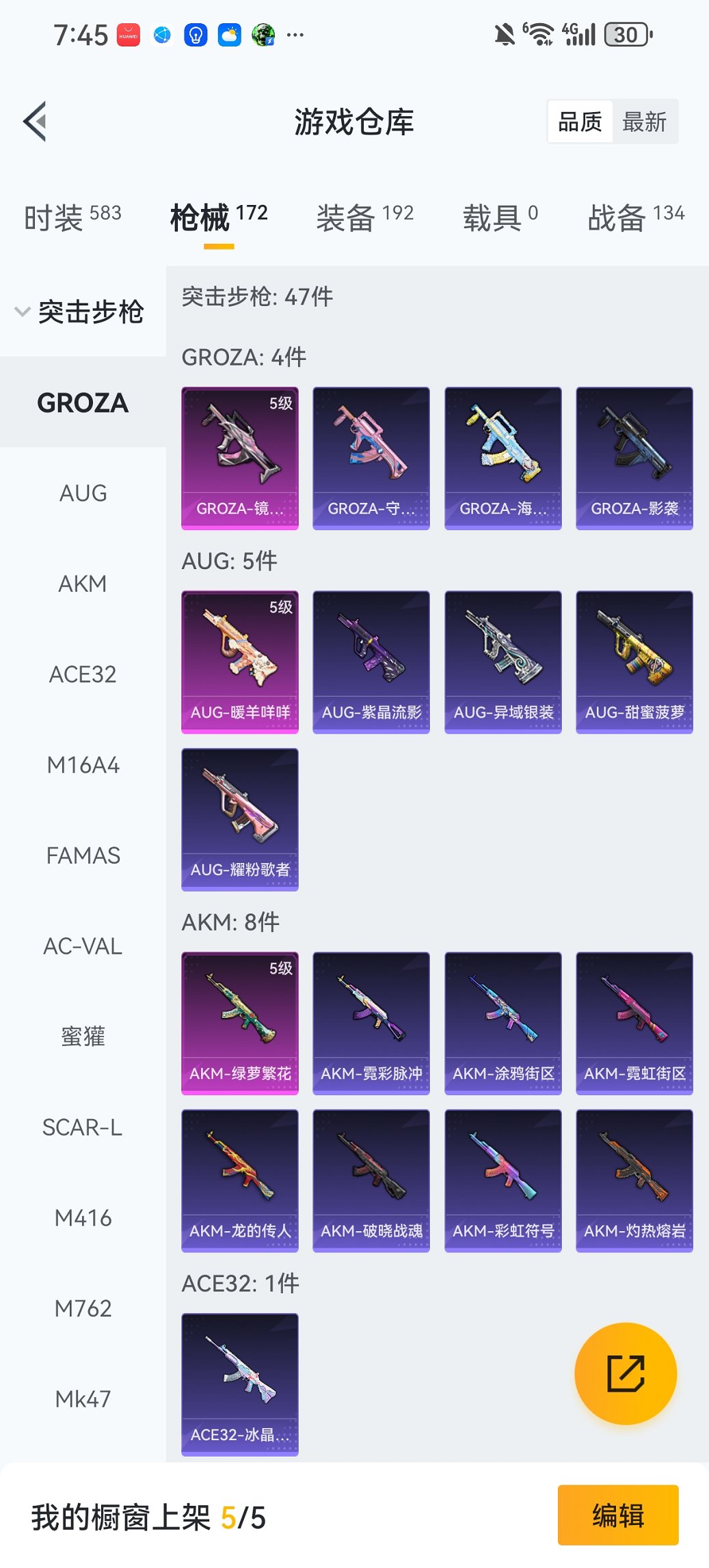Switch to the 时装 tab
The width and height of the screenshot is (709, 1568).
tap(72, 218)
